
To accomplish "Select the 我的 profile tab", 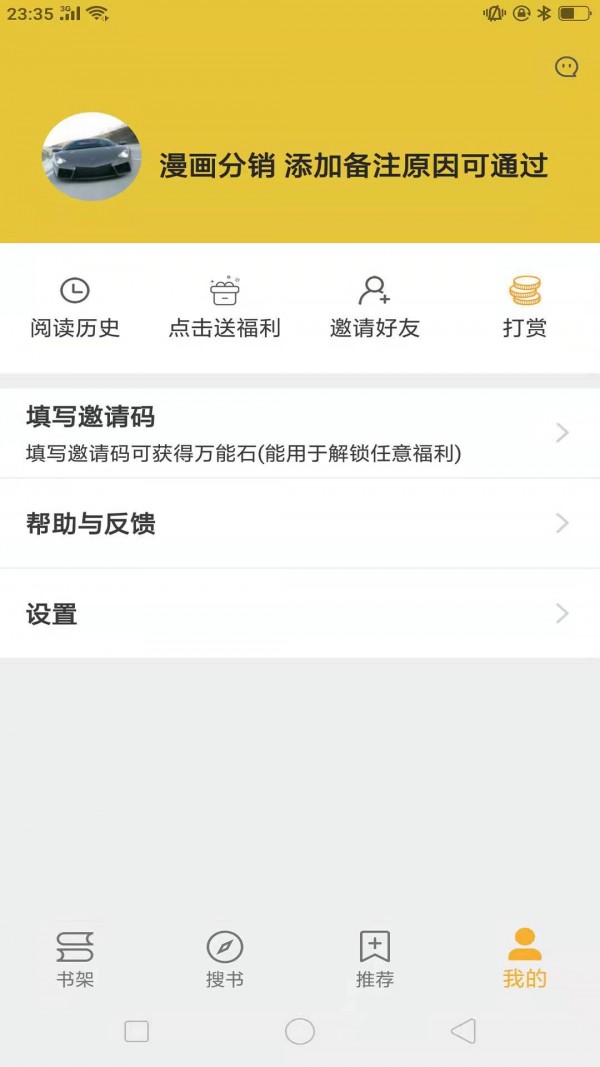I will (x=525, y=958).
